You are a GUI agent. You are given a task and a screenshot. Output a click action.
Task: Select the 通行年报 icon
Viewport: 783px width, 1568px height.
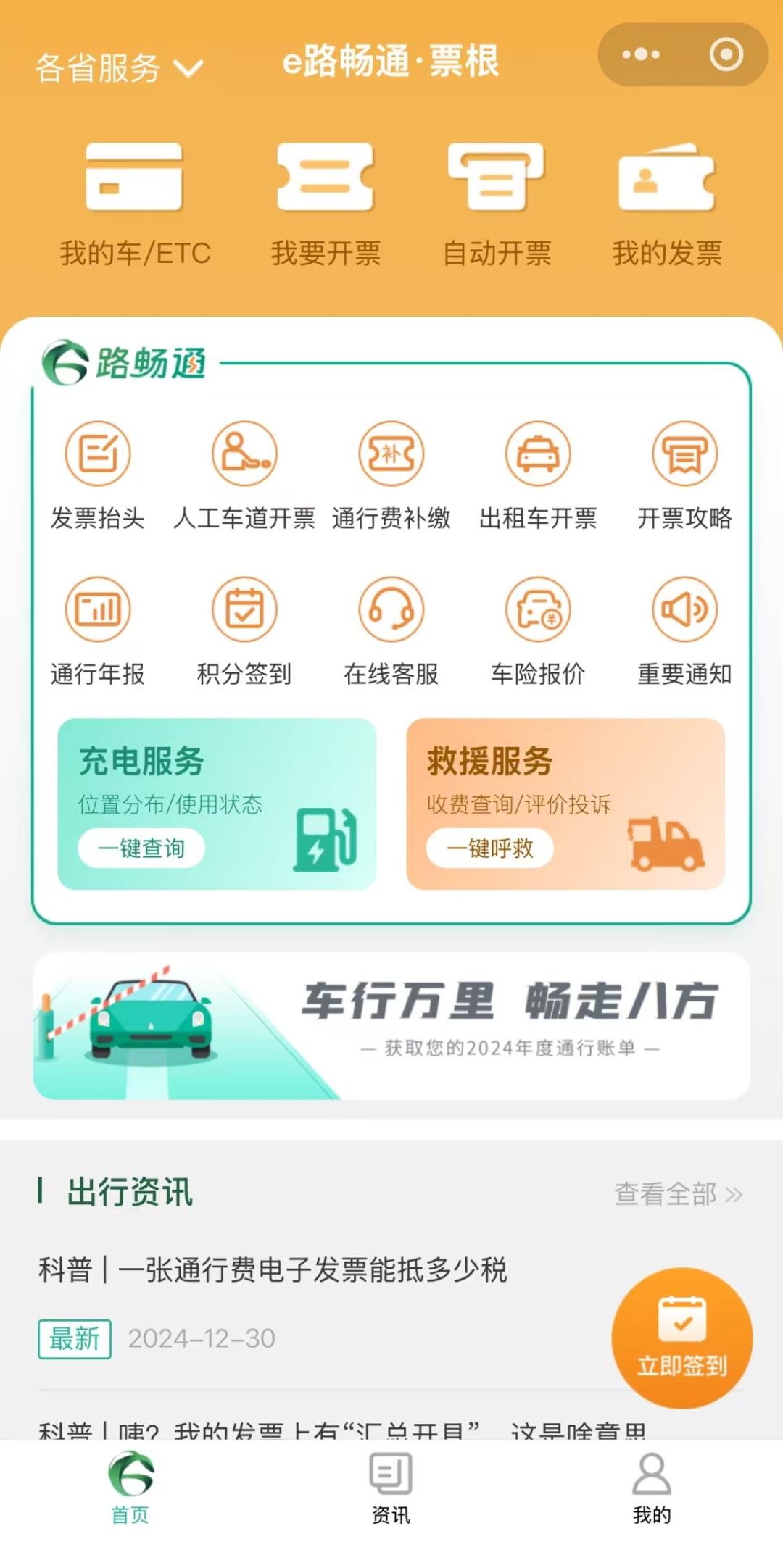click(99, 629)
